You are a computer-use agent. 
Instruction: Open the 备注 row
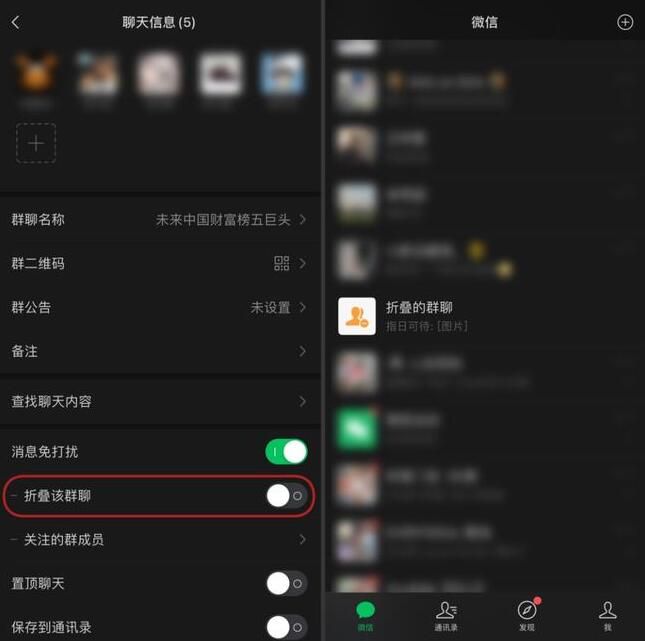coord(160,351)
